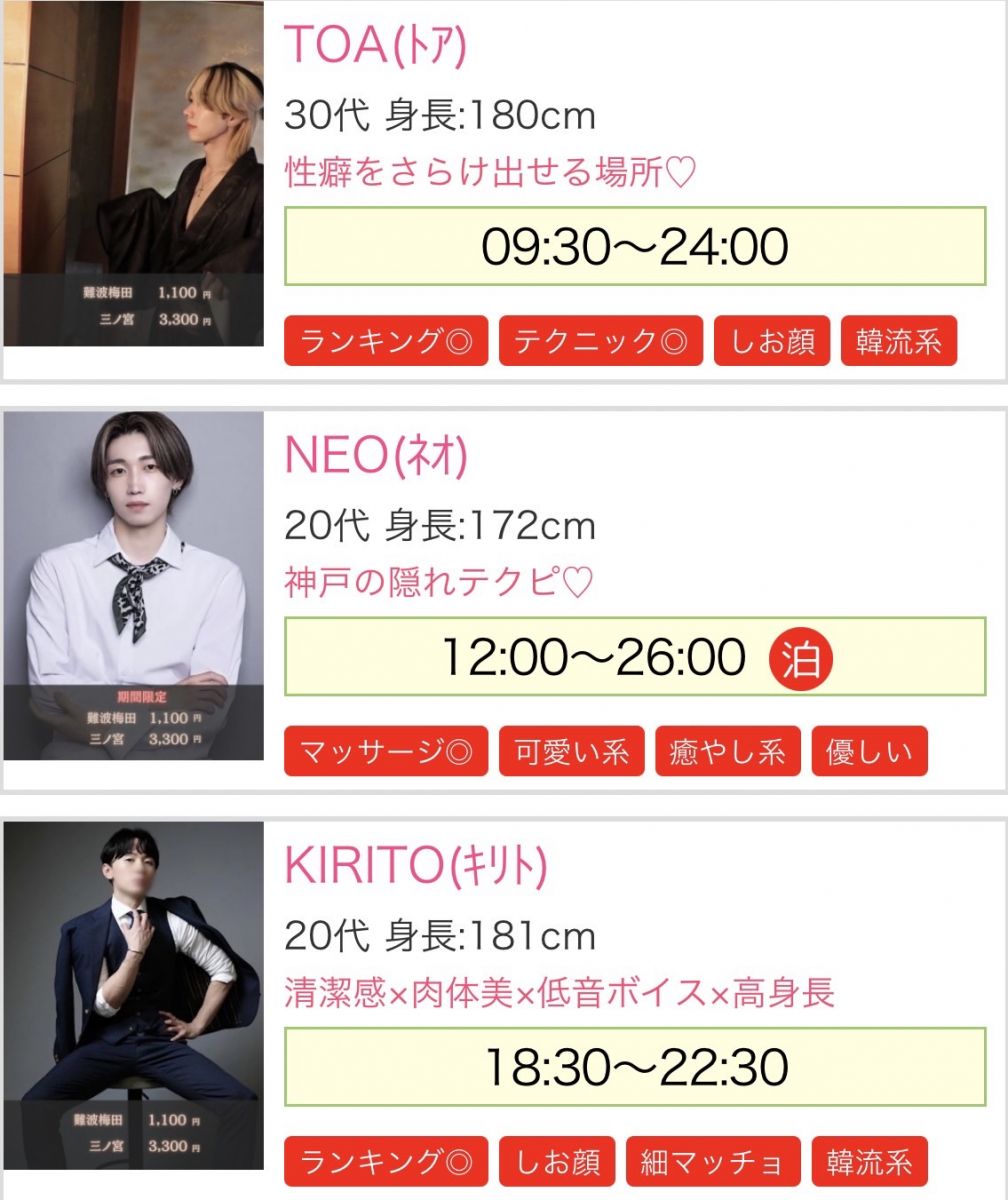The width and height of the screenshot is (1008, 1200).
Task: Choose the 可愛い系 tag
Action: 572,752
